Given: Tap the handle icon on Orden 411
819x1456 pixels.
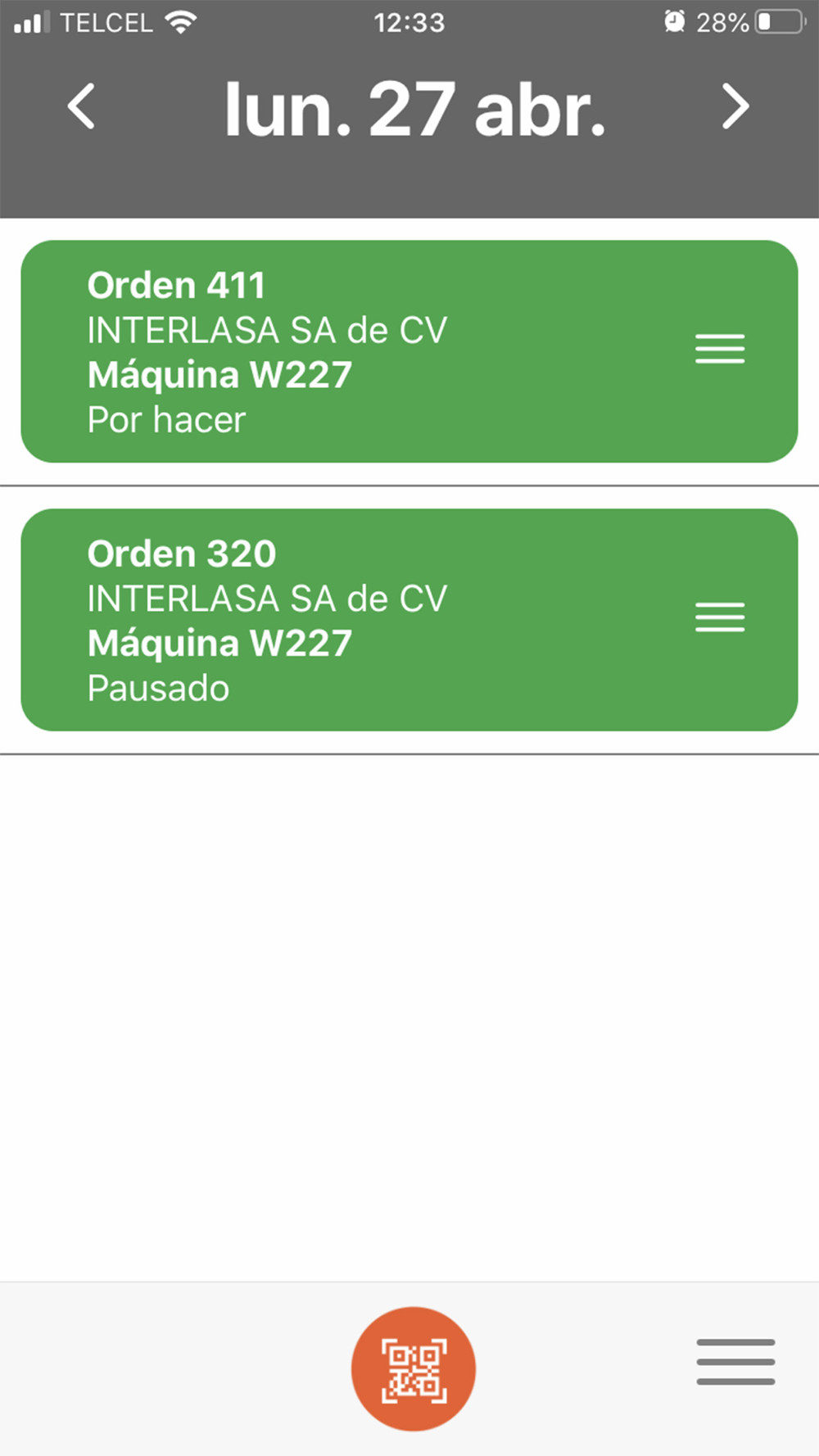Looking at the screenshot, I should pos(720,349).
